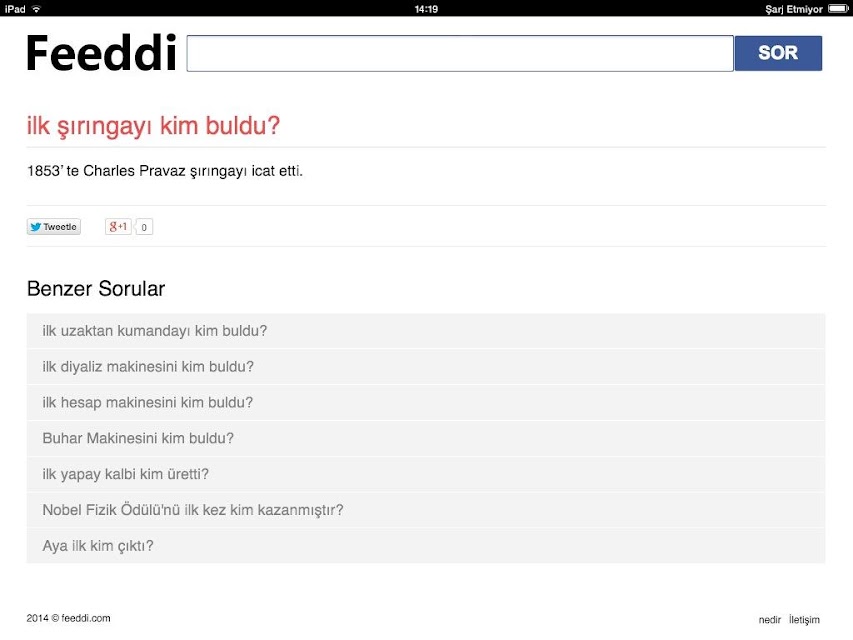The height and width of the screenshot is (640, 853).
Task: Select "ilk hesap makinesini kim buldu?"
Action: point(148,403)
